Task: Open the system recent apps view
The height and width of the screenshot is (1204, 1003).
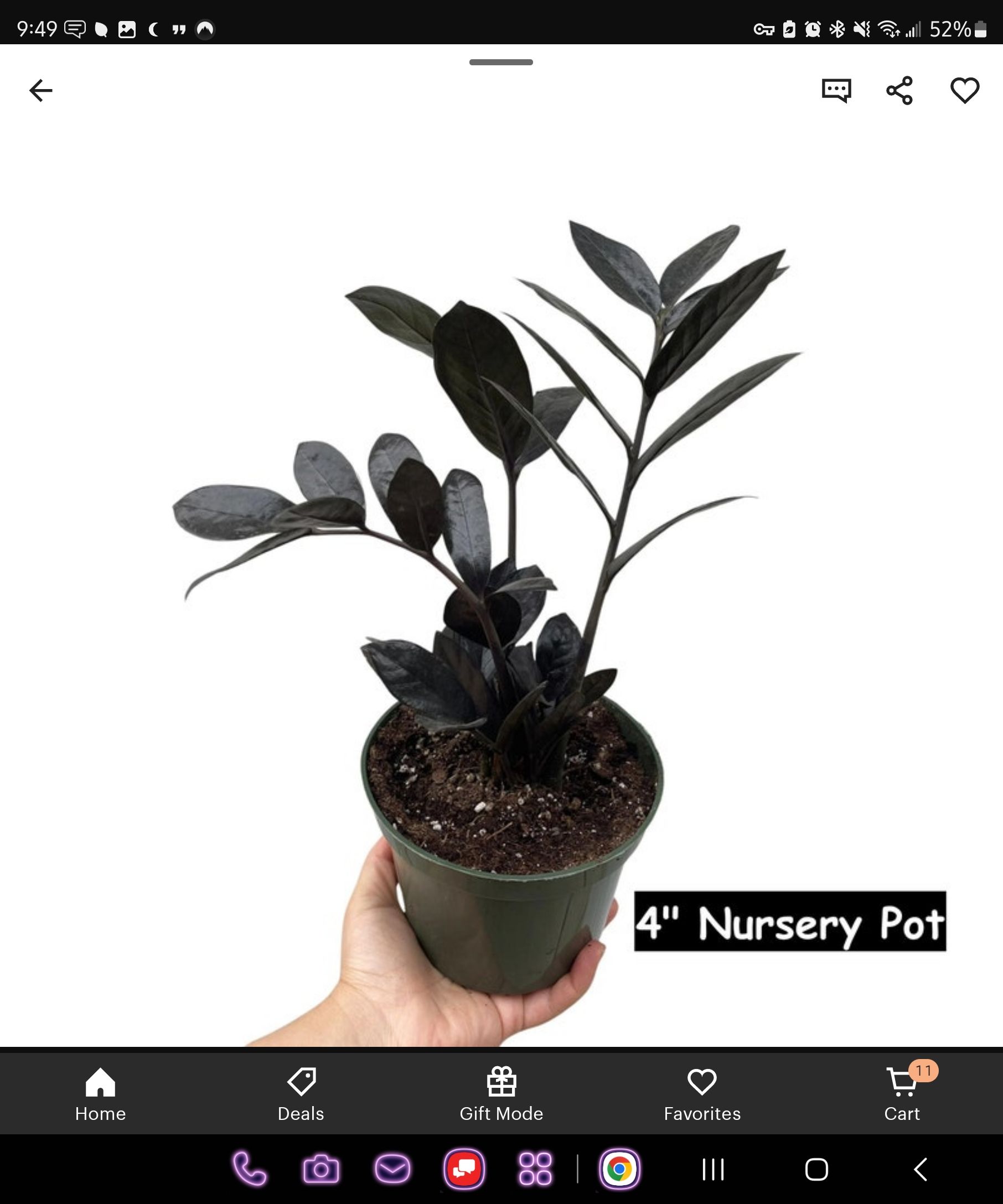Action: [714, 1169]
